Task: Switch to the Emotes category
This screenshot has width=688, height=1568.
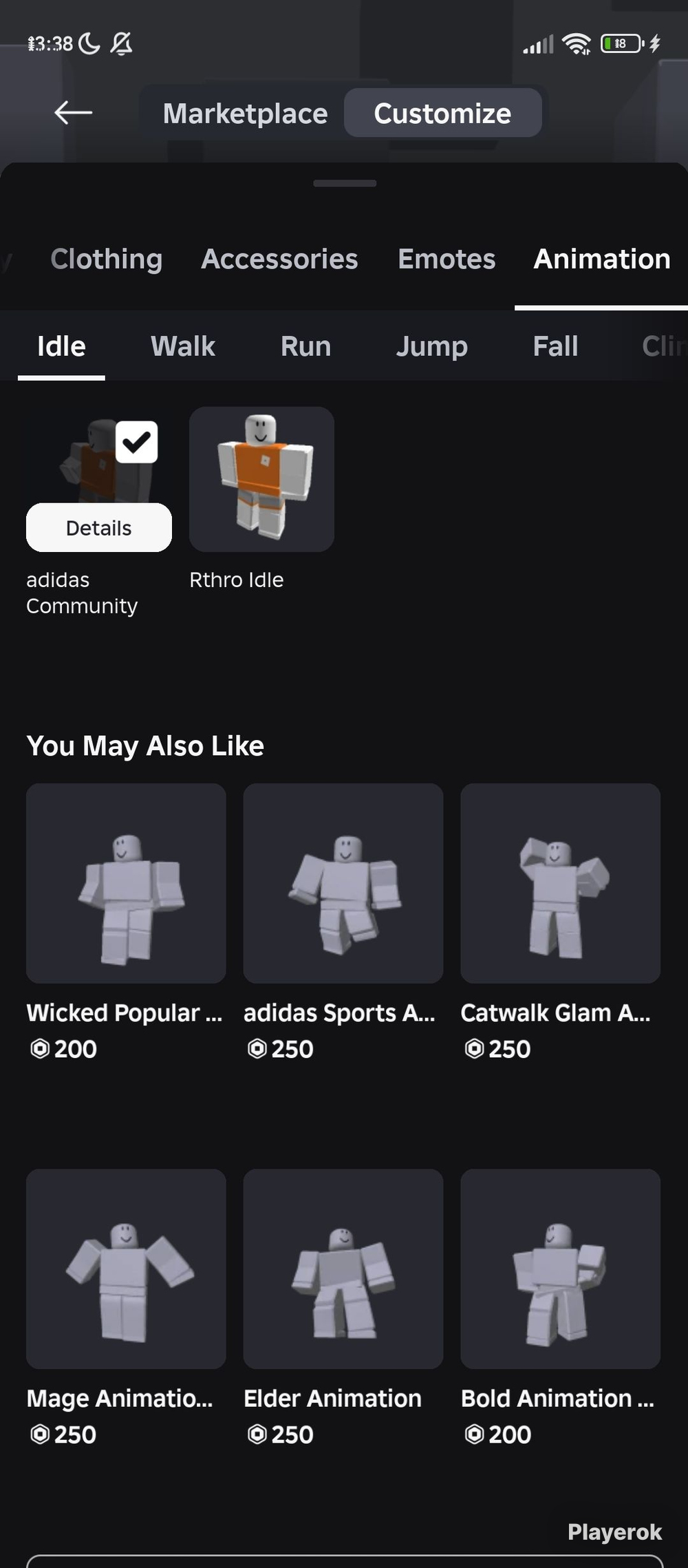Action: pyautogui.click(x=447, y=259)
